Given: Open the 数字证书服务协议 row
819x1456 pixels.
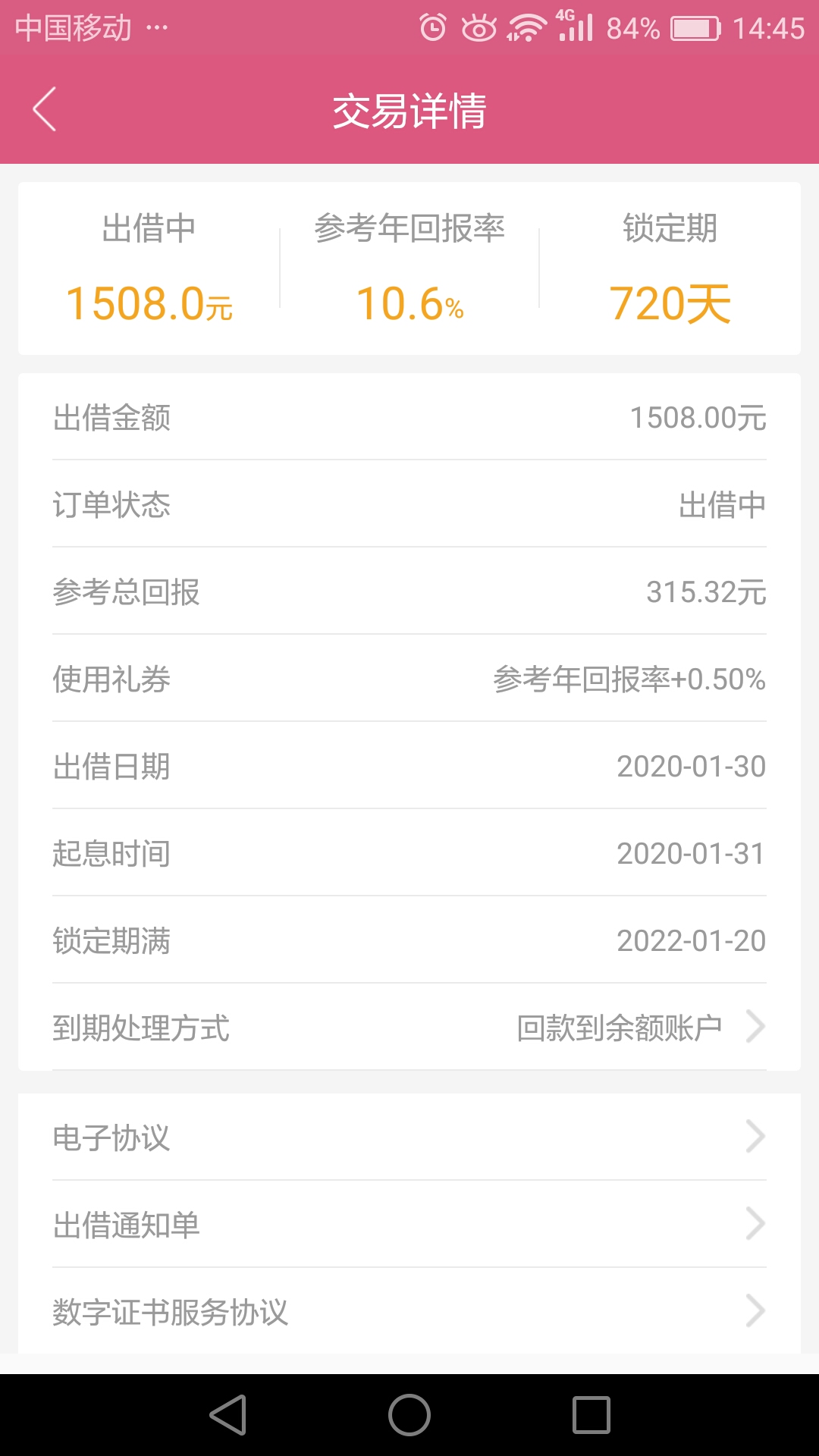Looking at the screenshot, I should [x=409, y=1311].
